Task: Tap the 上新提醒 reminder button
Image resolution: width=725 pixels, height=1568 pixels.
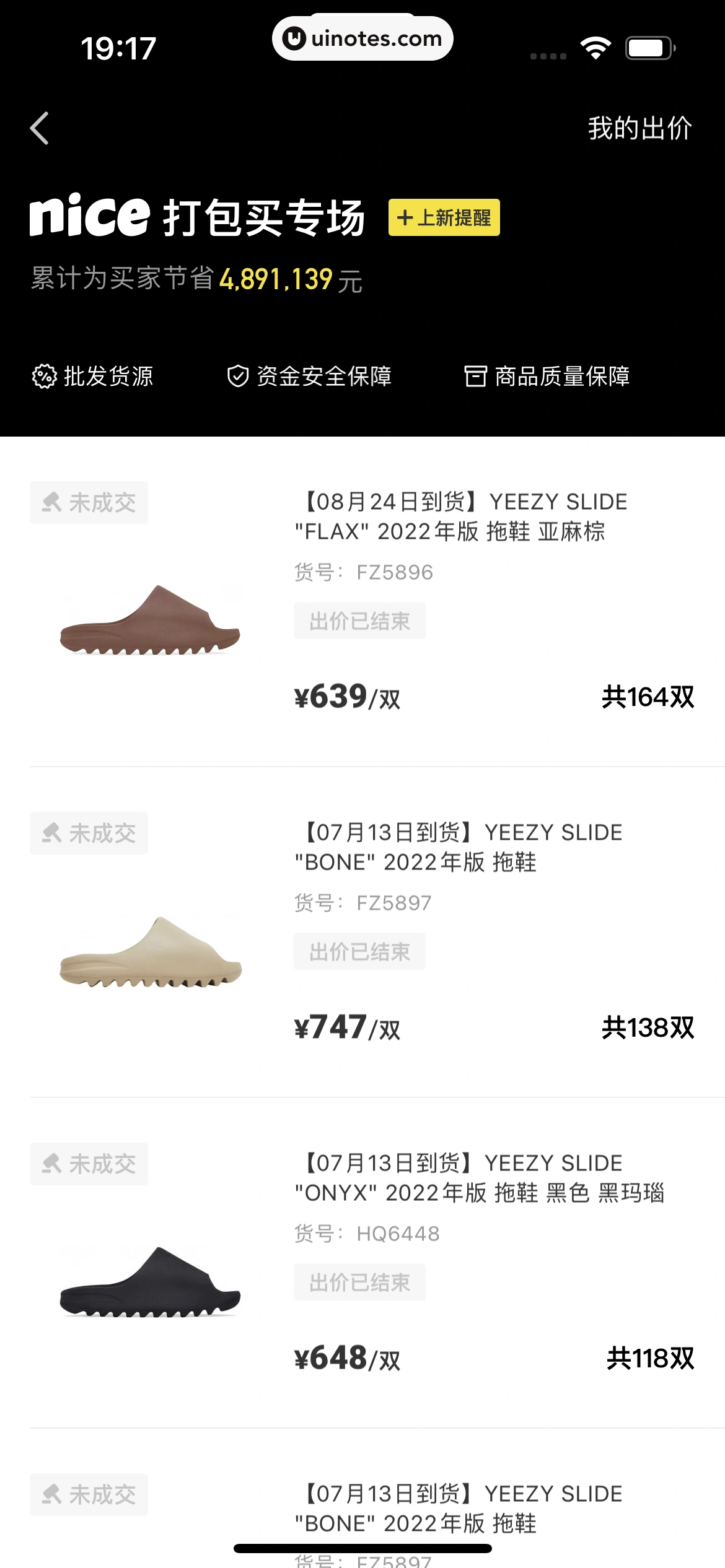Action: (x=444, y=217)
